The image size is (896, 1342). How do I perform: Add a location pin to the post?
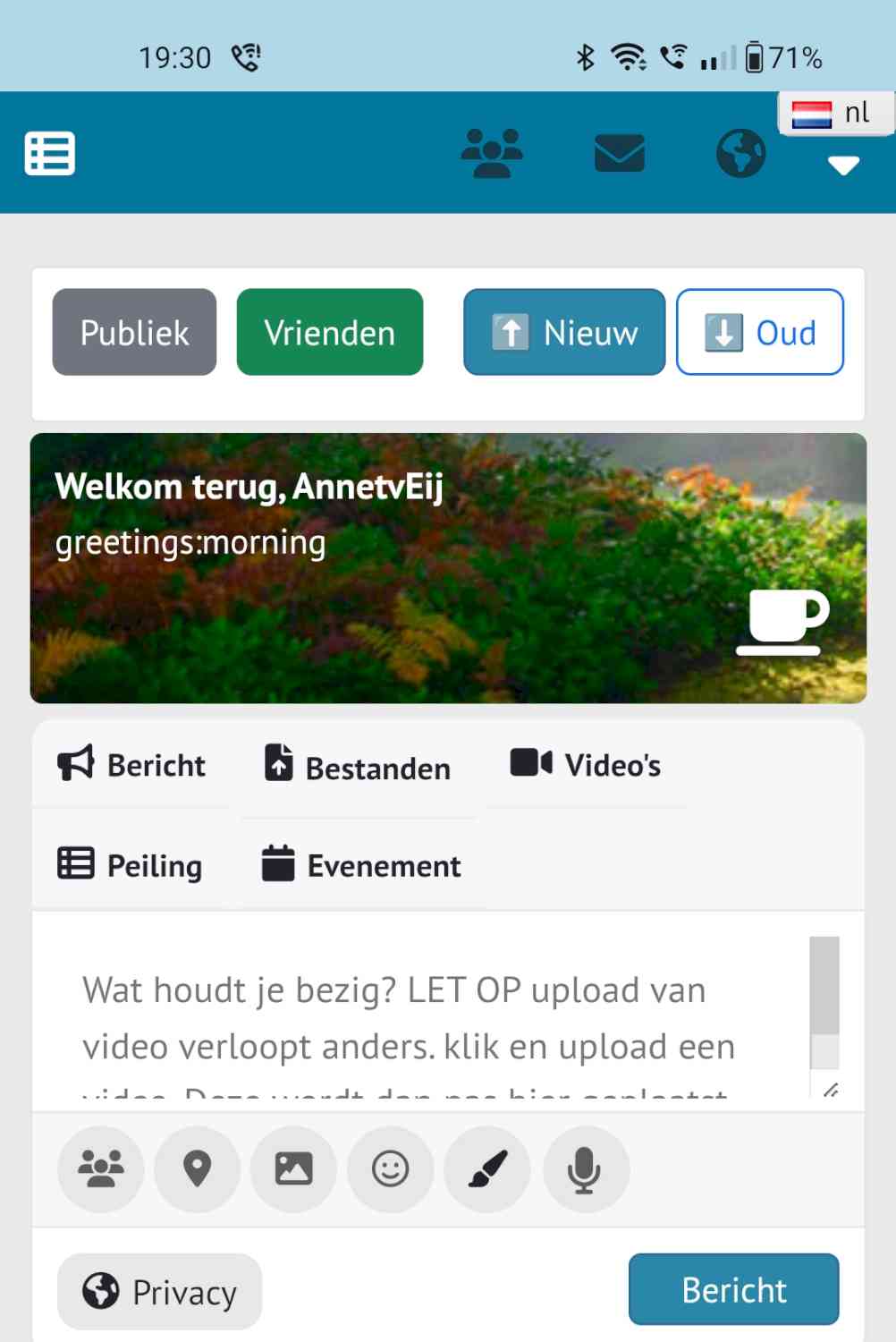tap(197, 1169)
